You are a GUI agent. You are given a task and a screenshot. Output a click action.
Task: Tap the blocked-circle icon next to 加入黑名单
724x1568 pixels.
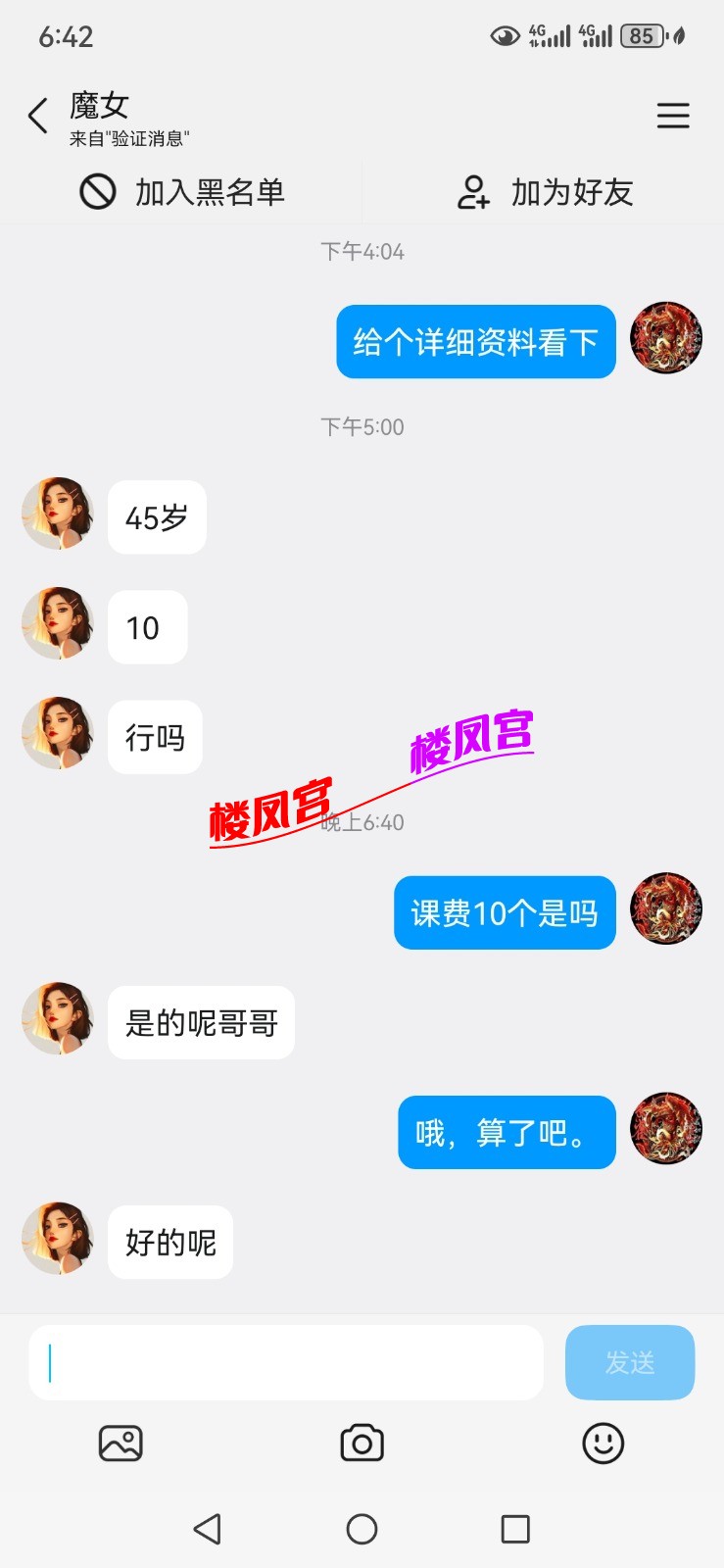pyautogui.click(x=97, y=193)
